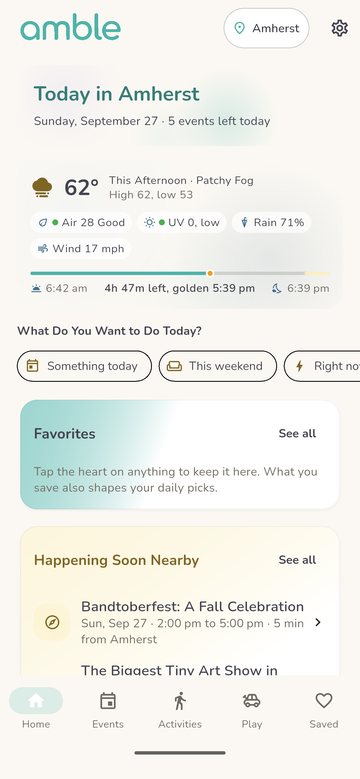
Task: Open Bandtoberfest: A Fall Celebration event
Action: [x=180, y=623]
